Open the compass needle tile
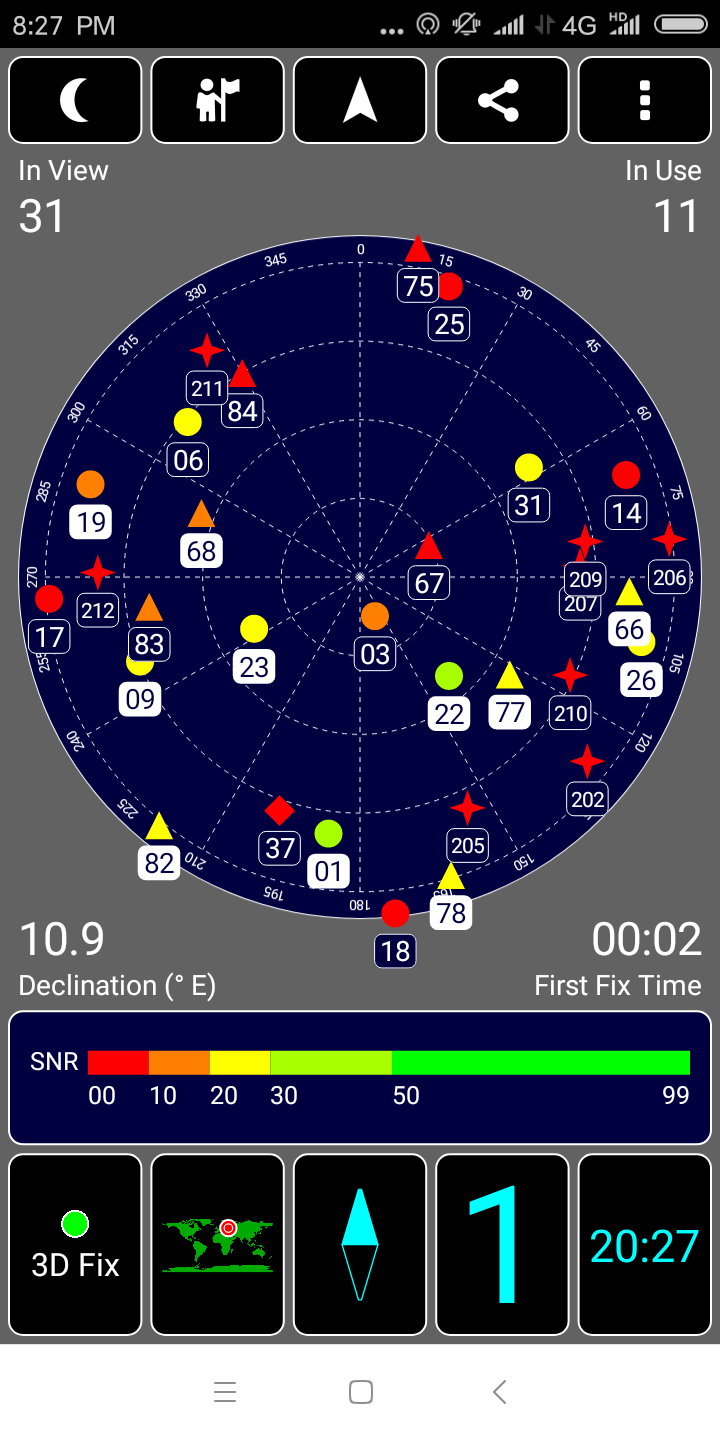The height and width of the screenshot is (1440, 720). point(360,1245)
